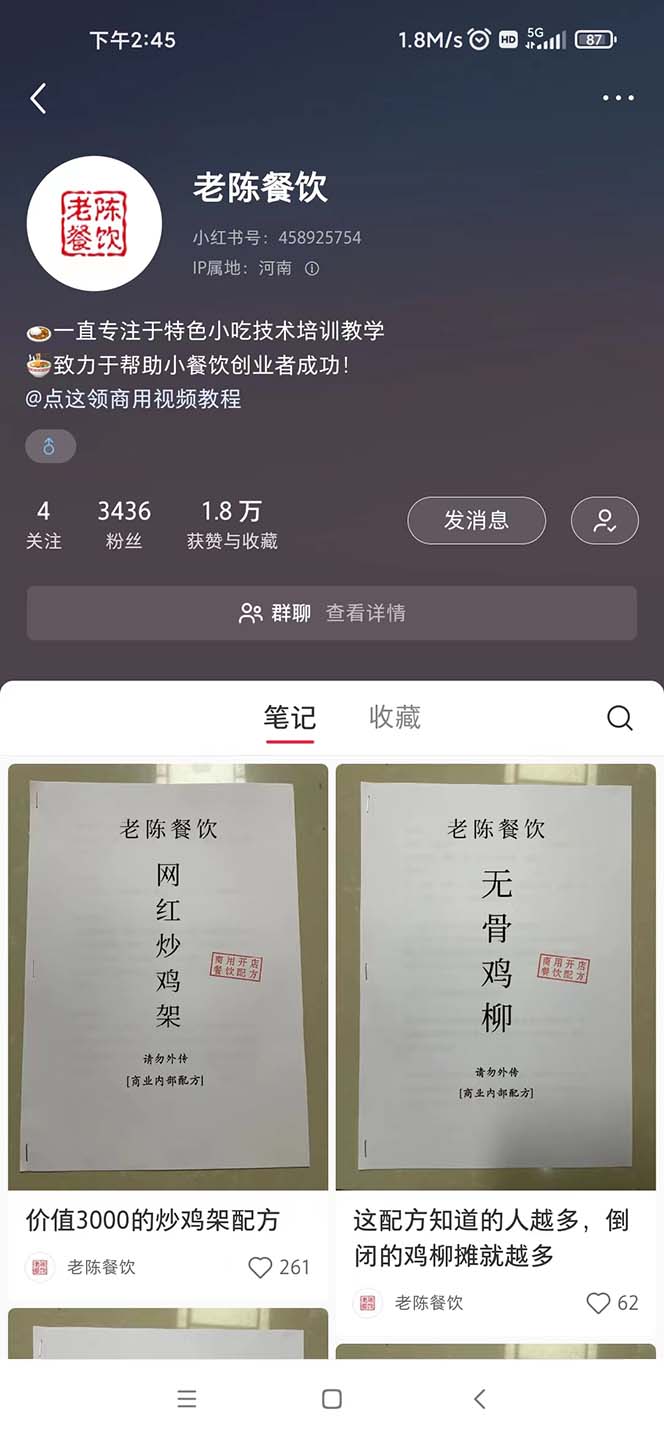Open 群聊 查看详情 banner
The width and height of the screenshot is (664, 1439).
pyautogui.click(x=332, y=613)
